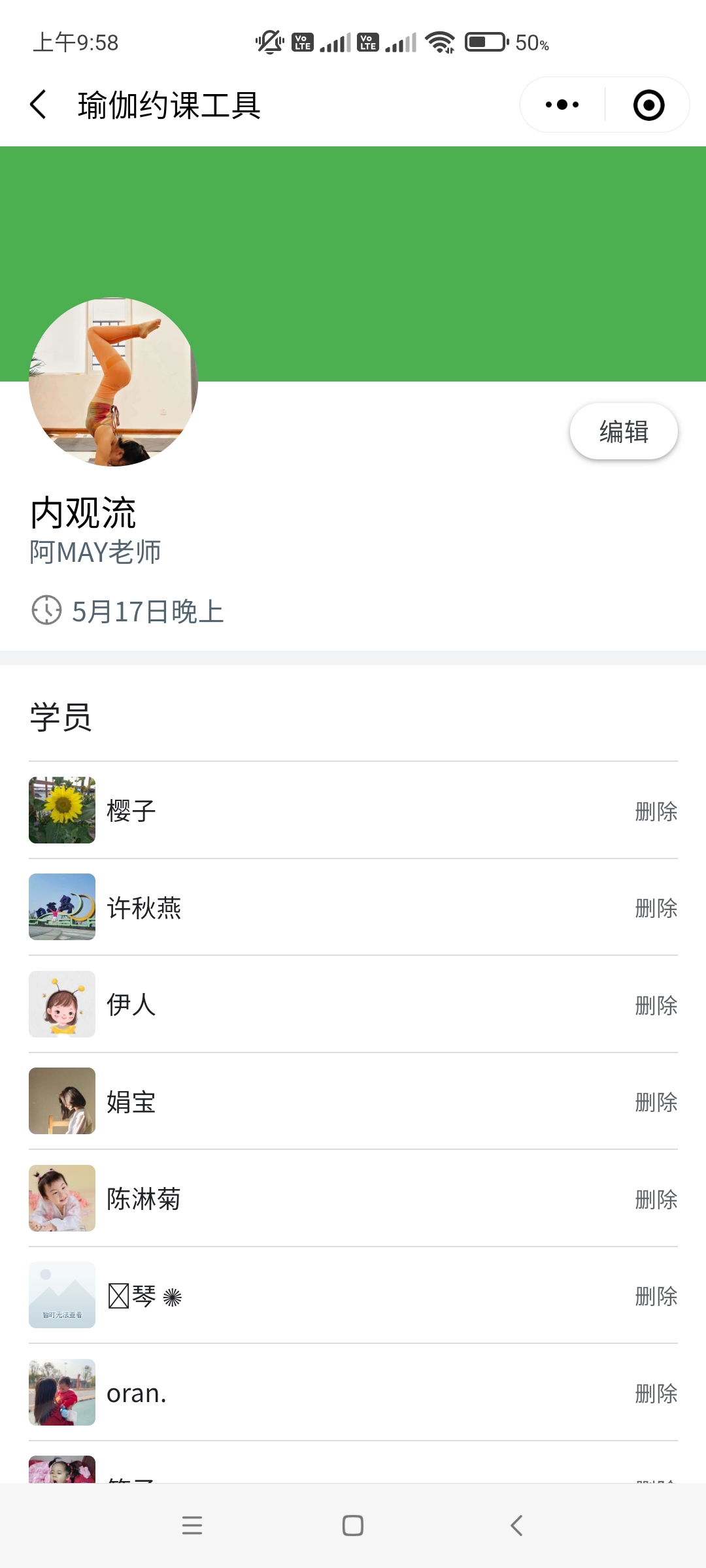The image size is (706, 1568).
Task: Open the mini program more options menu
Action: [562, 105]
